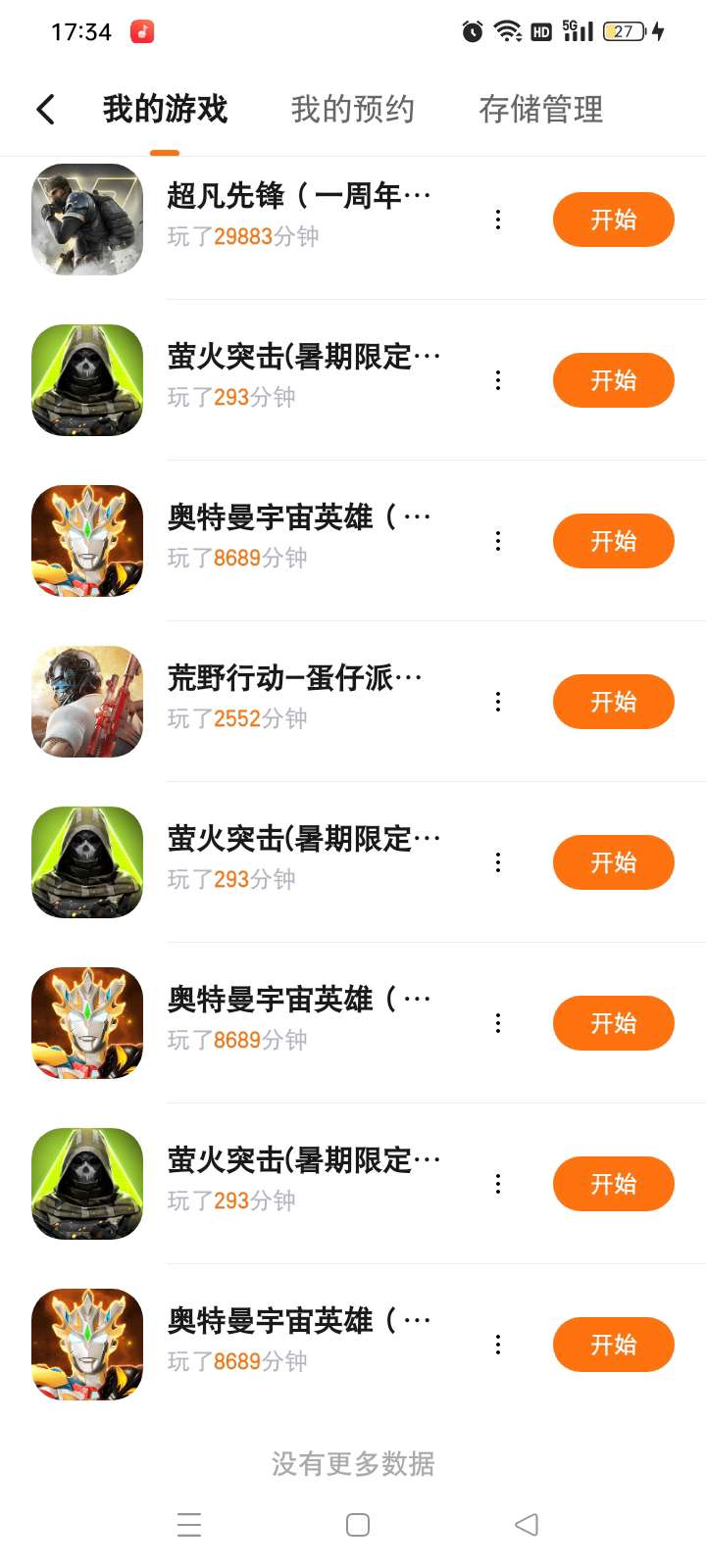Tap 开始 next to 荒野行动-蛋仔派

613,702
